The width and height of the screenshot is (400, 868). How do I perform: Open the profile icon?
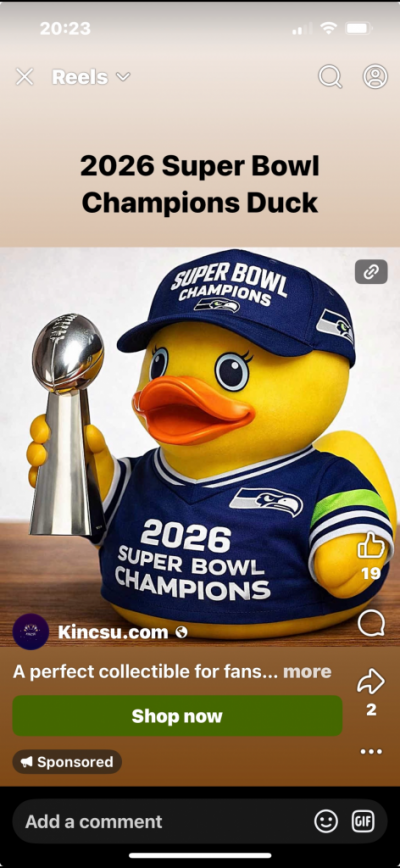[x=375, y=76]
